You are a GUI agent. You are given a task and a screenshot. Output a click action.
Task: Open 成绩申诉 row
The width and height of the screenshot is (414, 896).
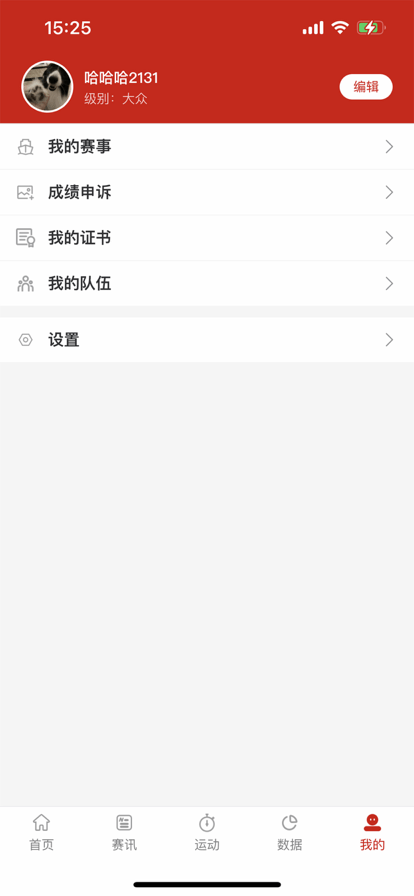point(207,193)
